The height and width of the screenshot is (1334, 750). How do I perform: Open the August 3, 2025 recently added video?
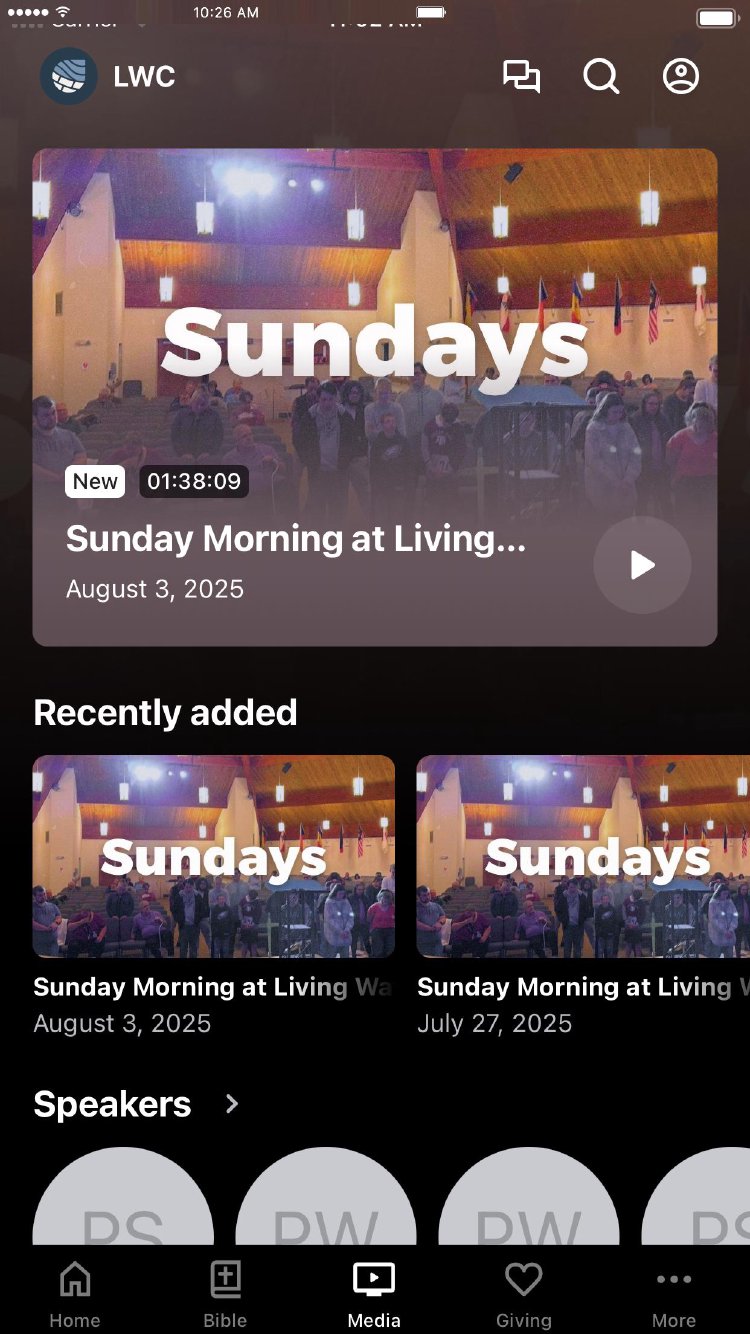(214, 857)
